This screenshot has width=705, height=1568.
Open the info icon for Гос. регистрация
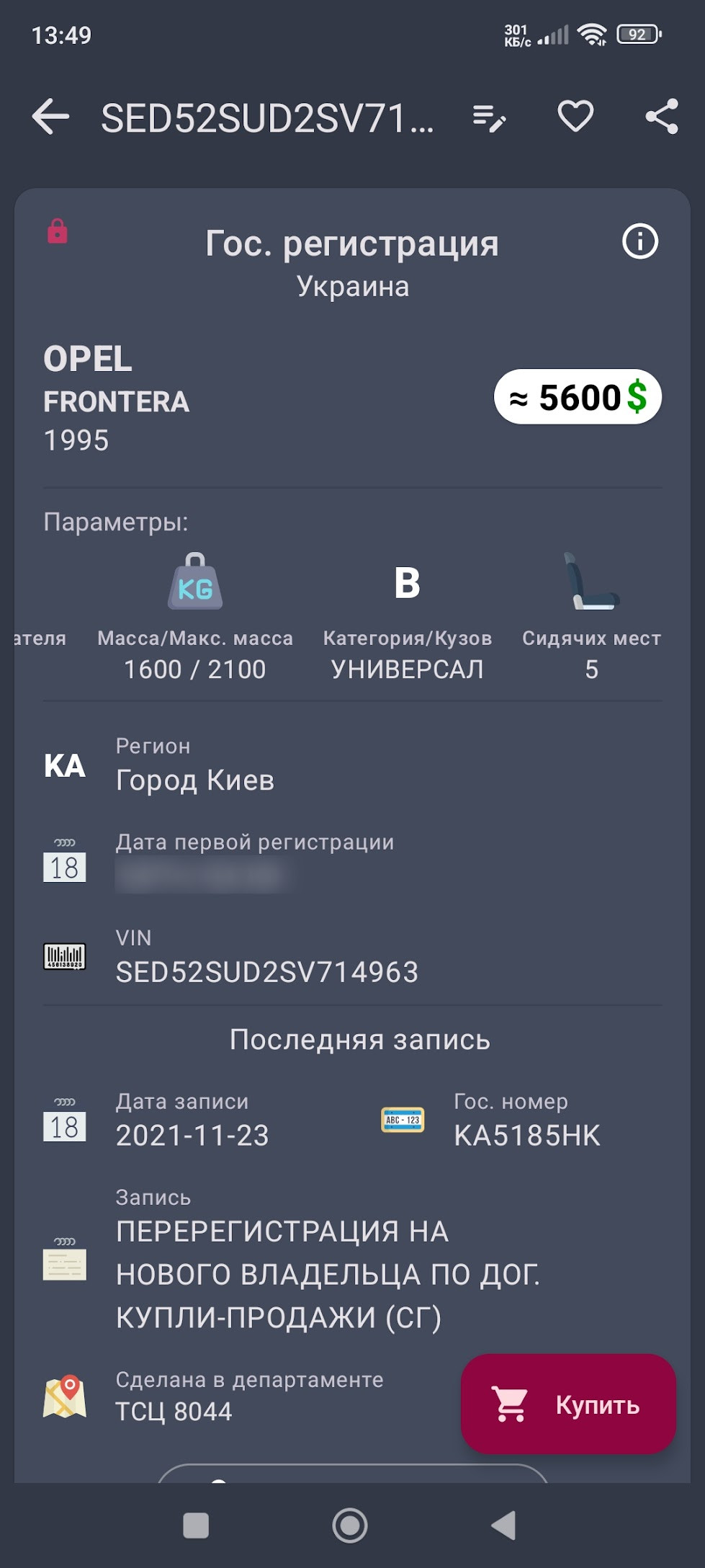(639, 241)
